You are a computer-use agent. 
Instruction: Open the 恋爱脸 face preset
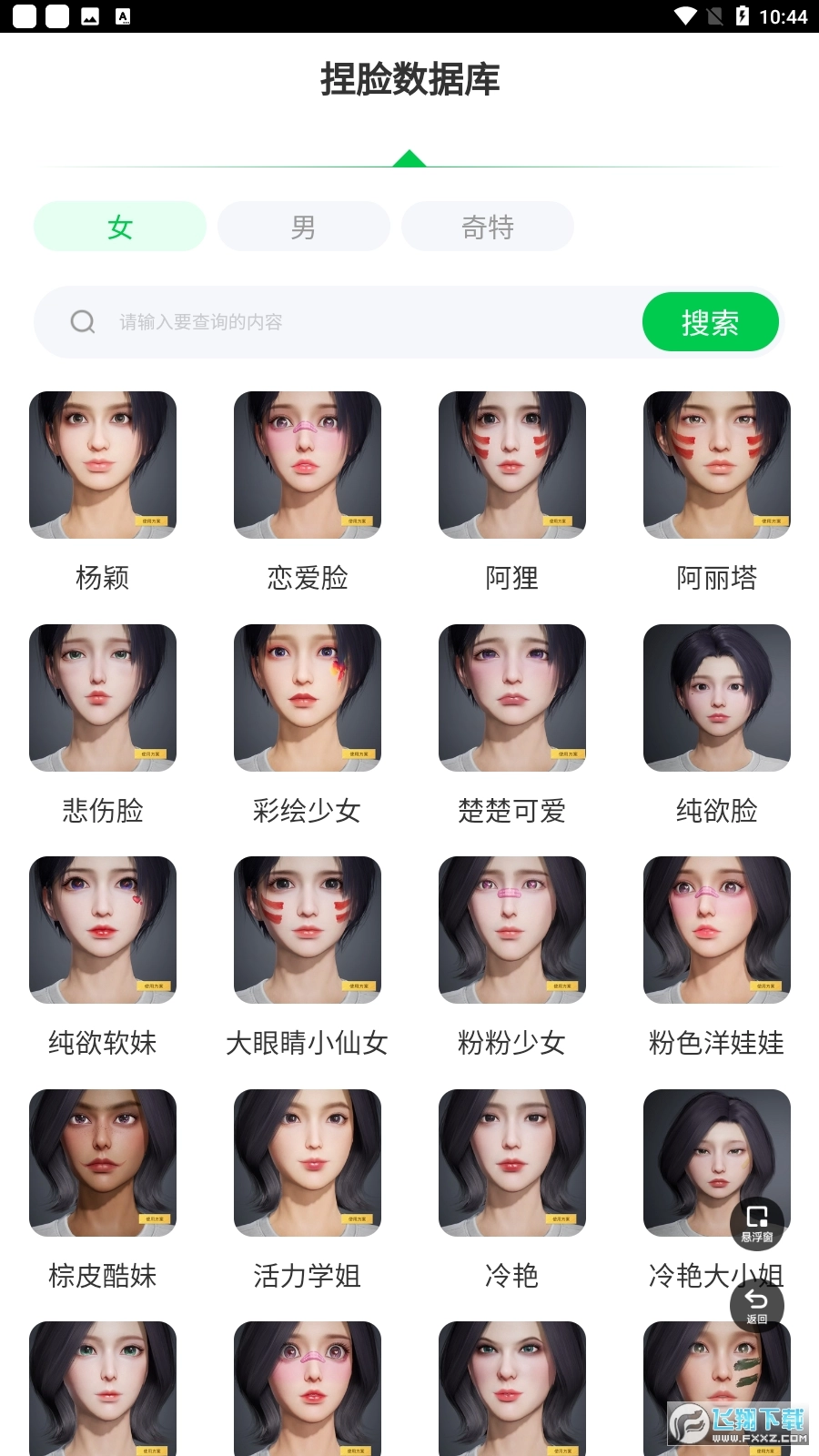tap(308, 465)
